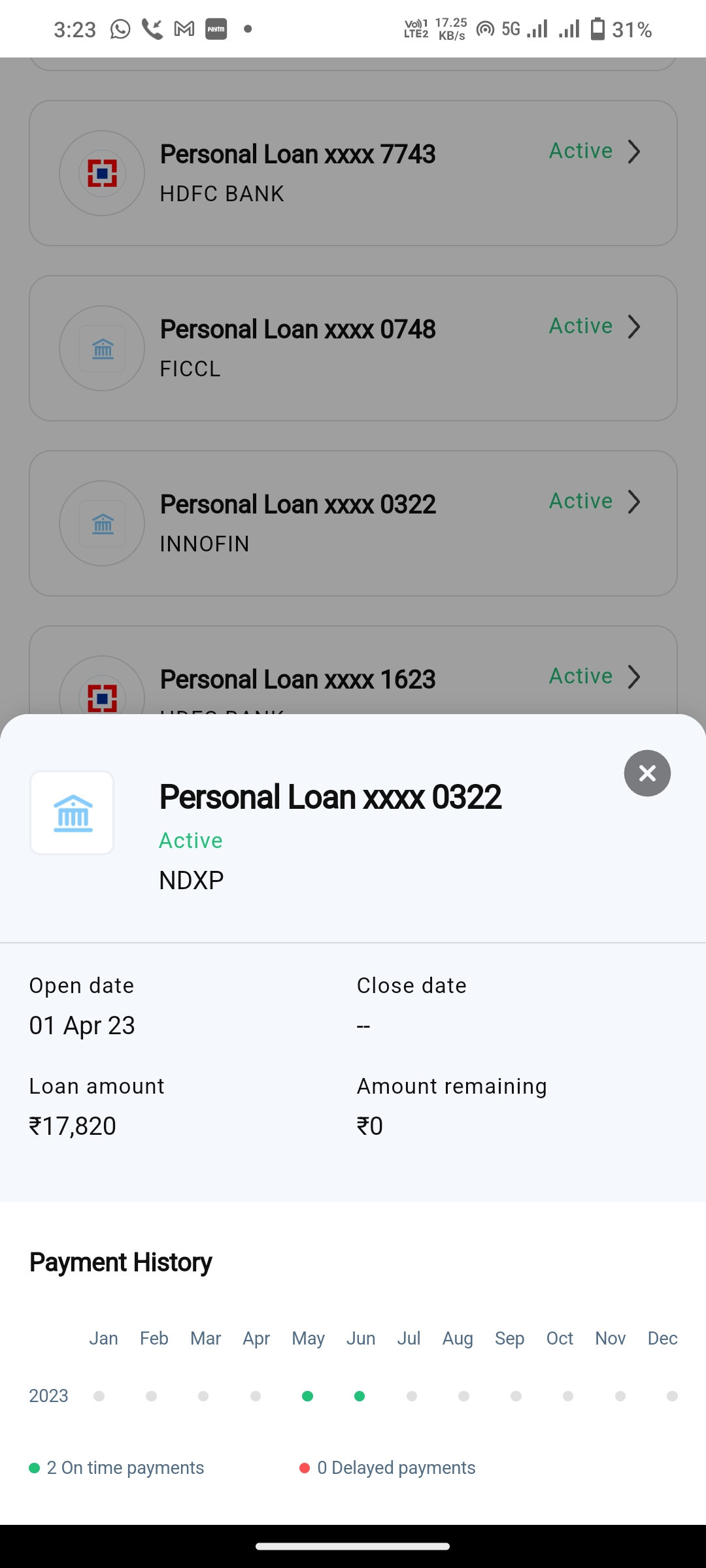Close the Personal Loan xxxx 0322 details sheet
Image resolution: width=706 pixels, height=1568 pixels.
(x=647, y=773)
